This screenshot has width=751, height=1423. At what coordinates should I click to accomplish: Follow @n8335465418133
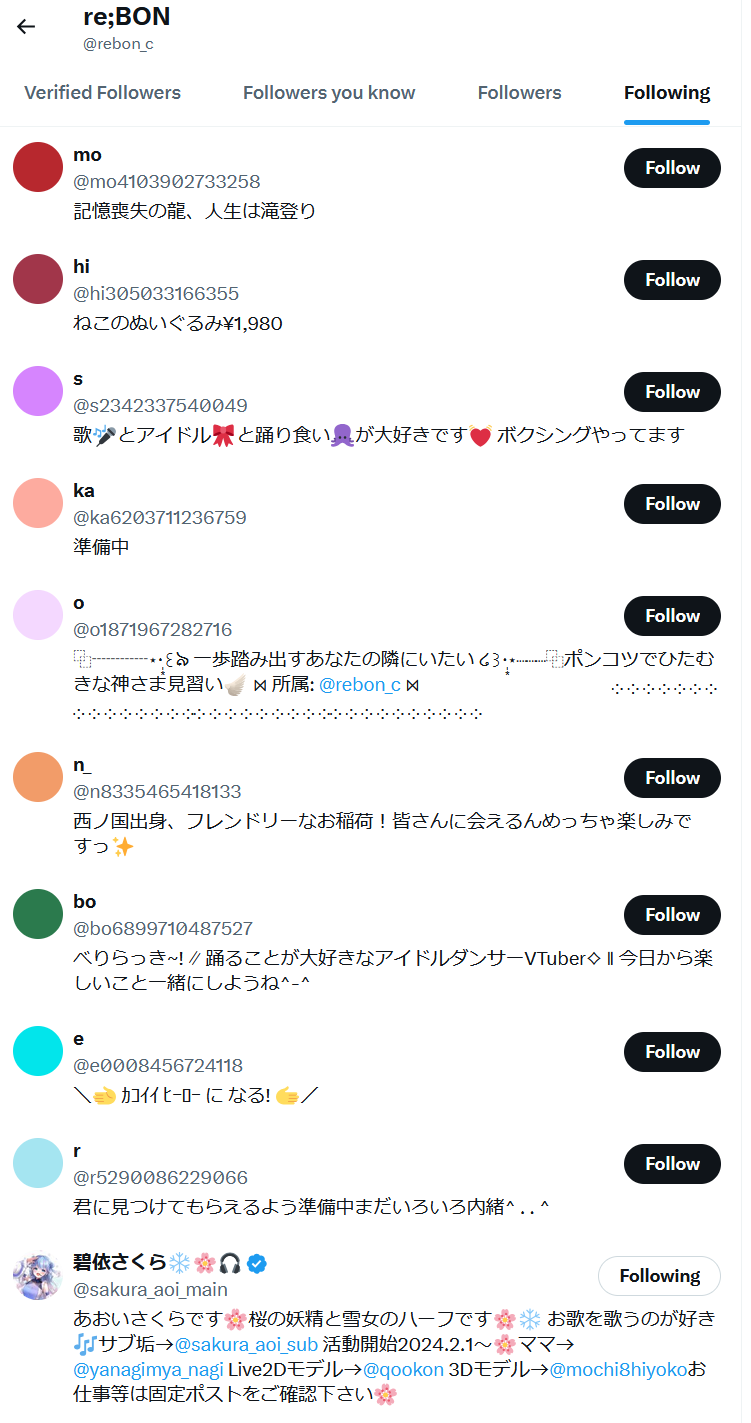pos(672,778)
